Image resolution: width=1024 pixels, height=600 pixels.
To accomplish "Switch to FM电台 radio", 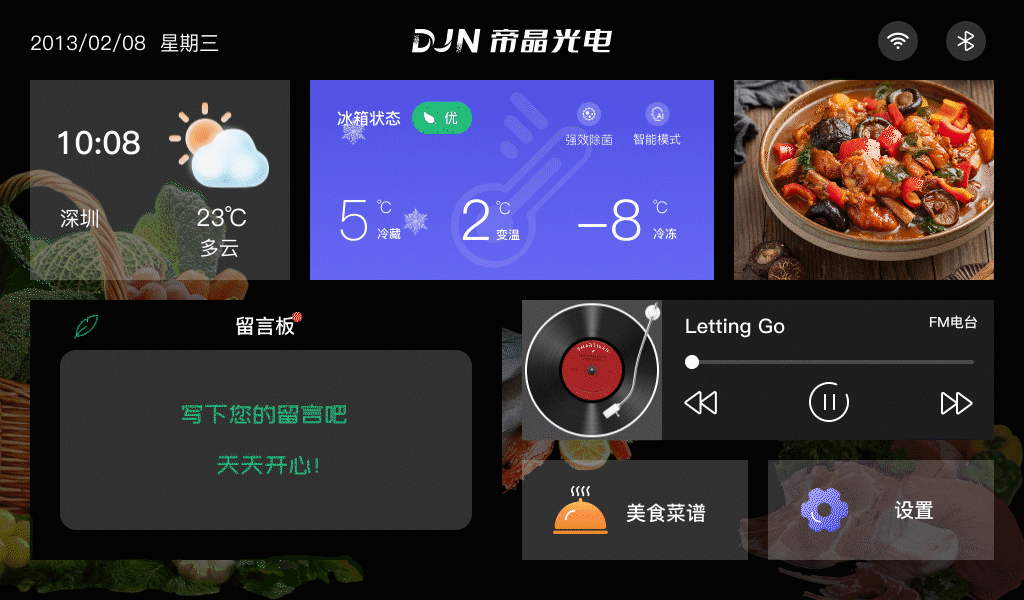I will pos(952,323).
